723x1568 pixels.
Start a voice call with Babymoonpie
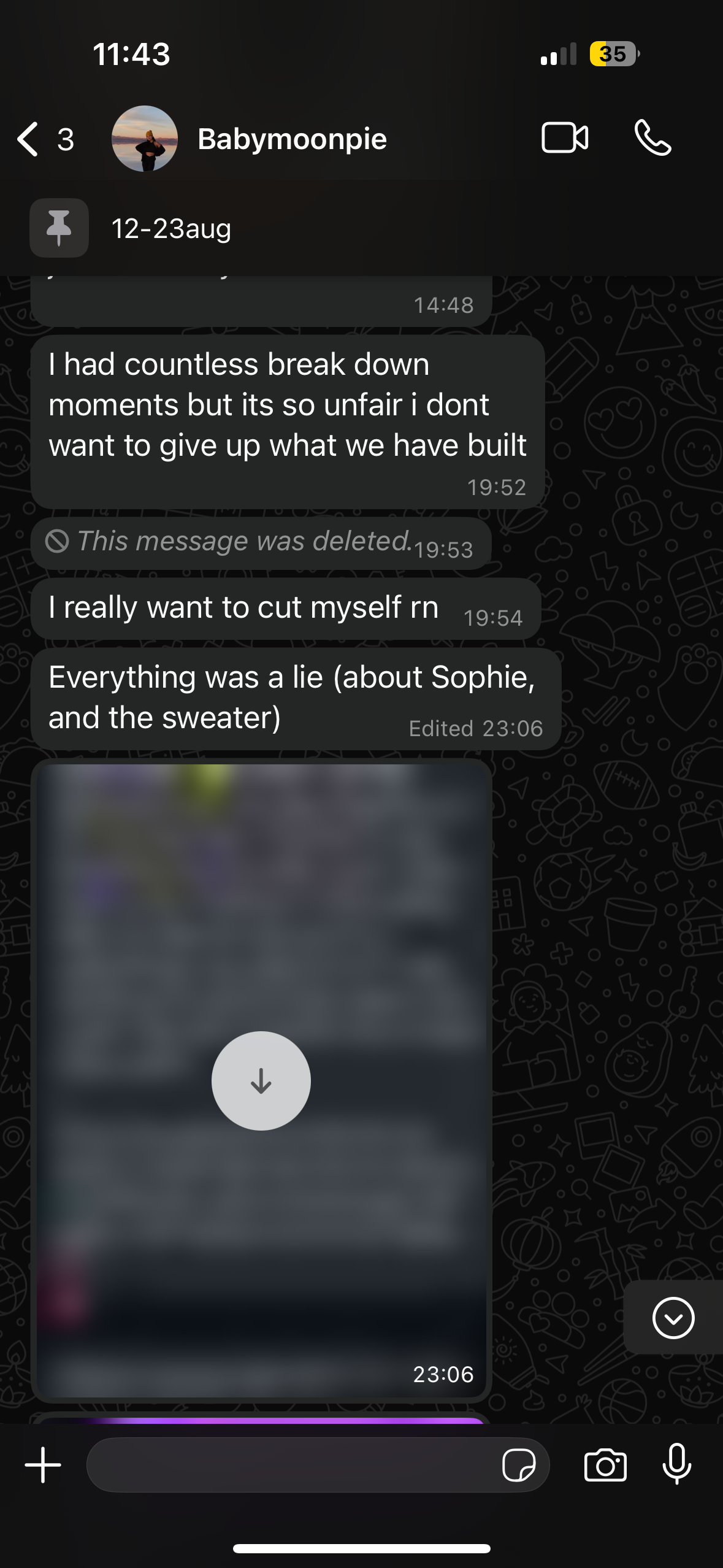(653, 138)
